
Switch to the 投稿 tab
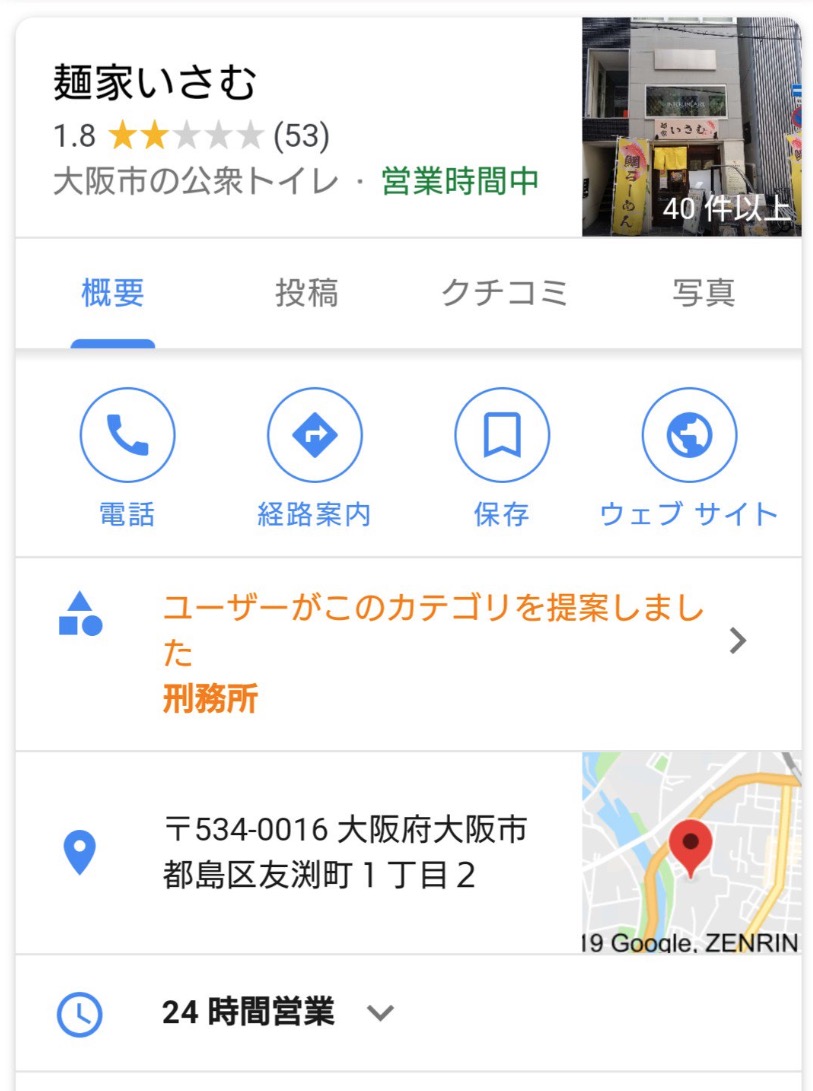pos(307,294)
